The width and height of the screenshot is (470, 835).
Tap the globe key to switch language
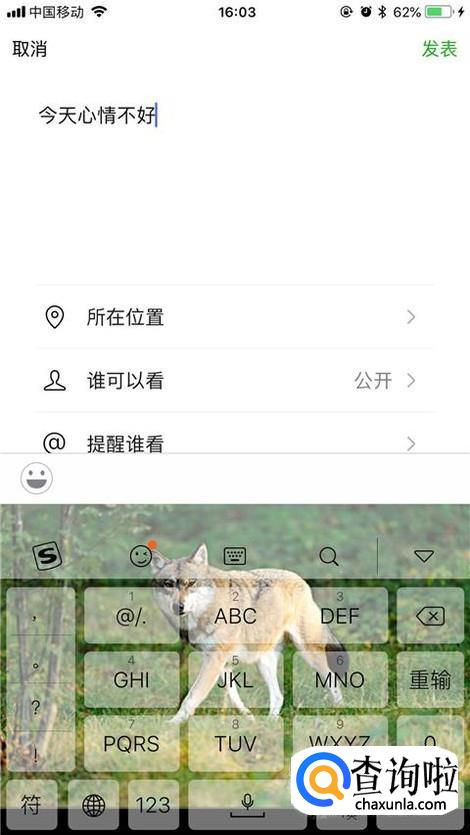(x=94, y=805)
